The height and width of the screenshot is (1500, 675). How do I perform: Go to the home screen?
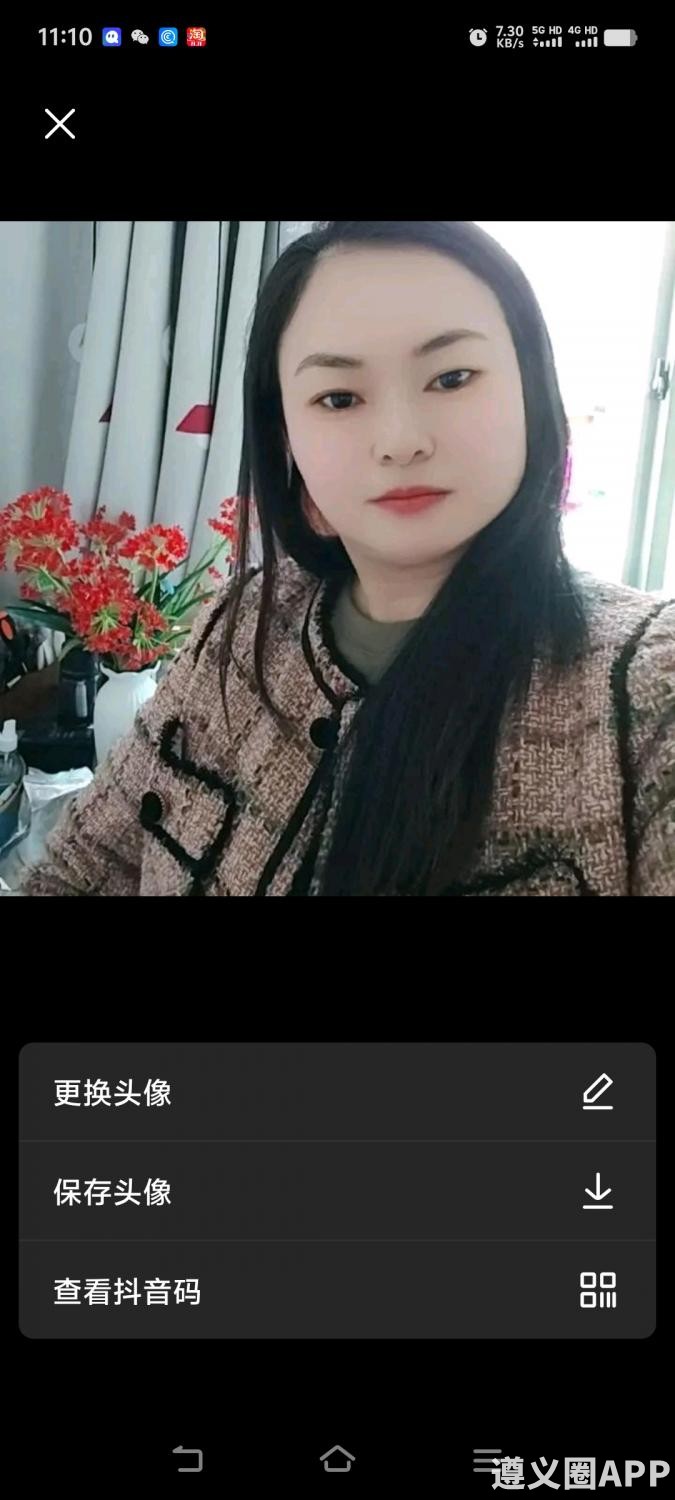click(x=337, y=1460)
